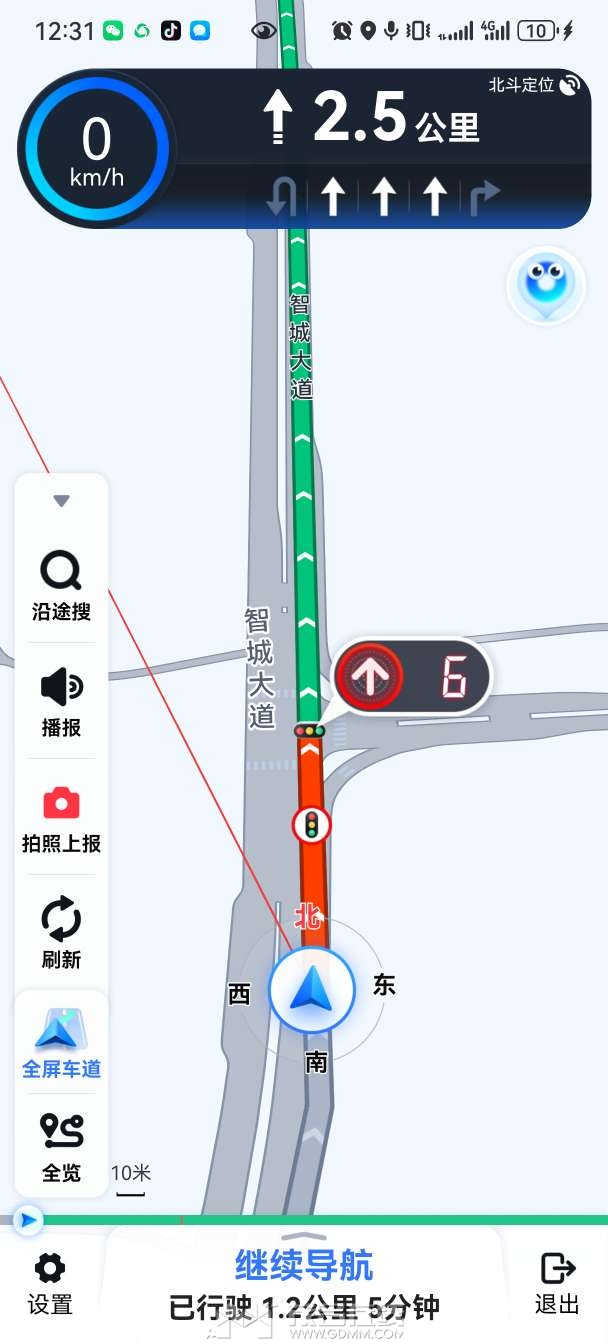Open the blue mascot assistant
This screenshot has width=608, height=1344.
tap(546, 285)
